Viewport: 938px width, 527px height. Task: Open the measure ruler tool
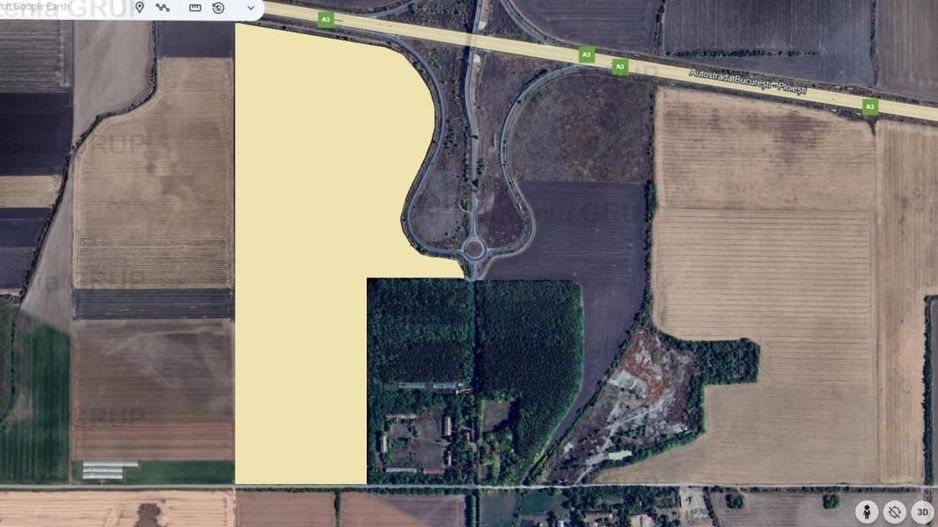coord(195,8)
